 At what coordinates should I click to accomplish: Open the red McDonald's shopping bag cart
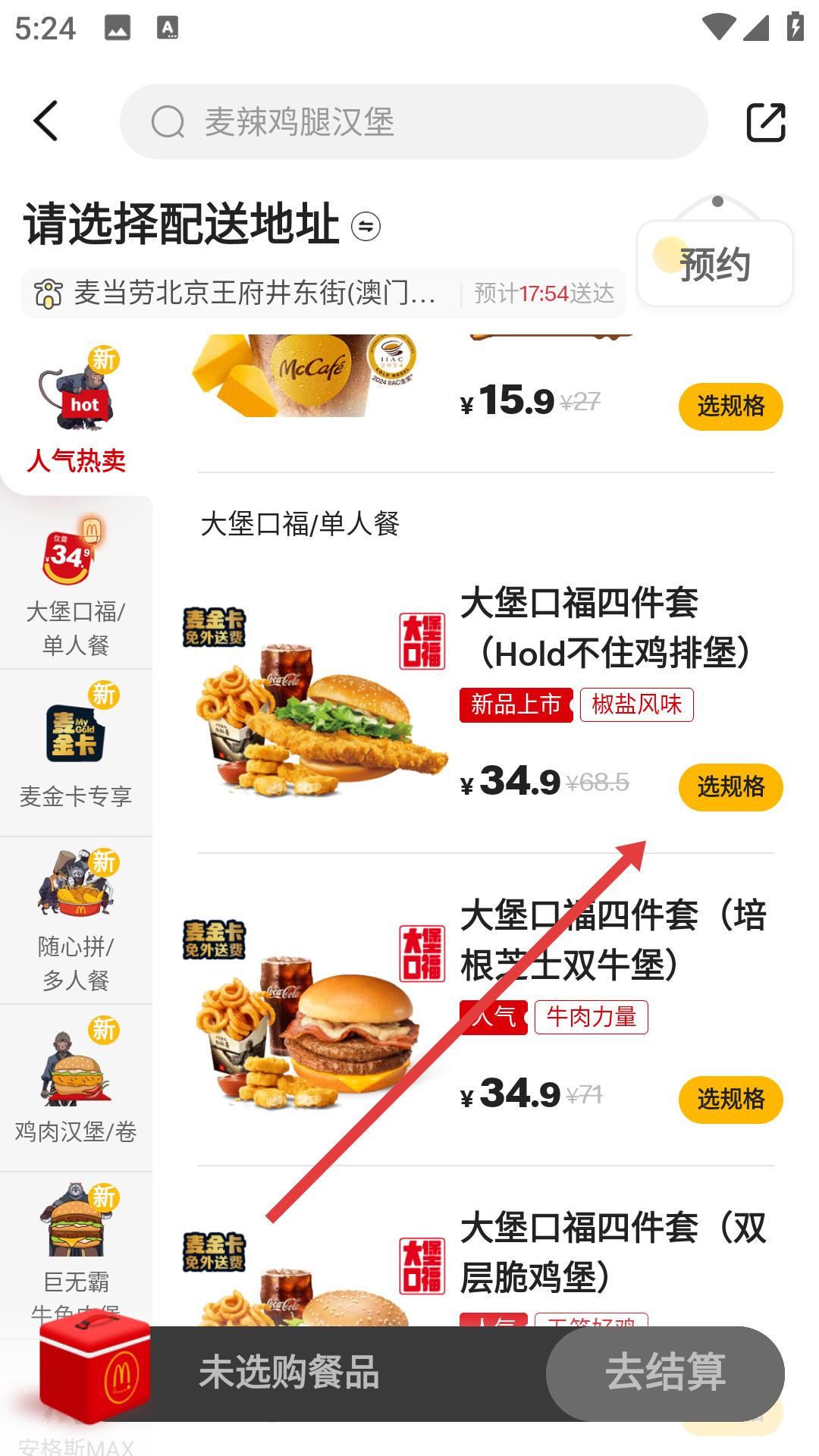pyautogui.click(x=95, y=1369)
